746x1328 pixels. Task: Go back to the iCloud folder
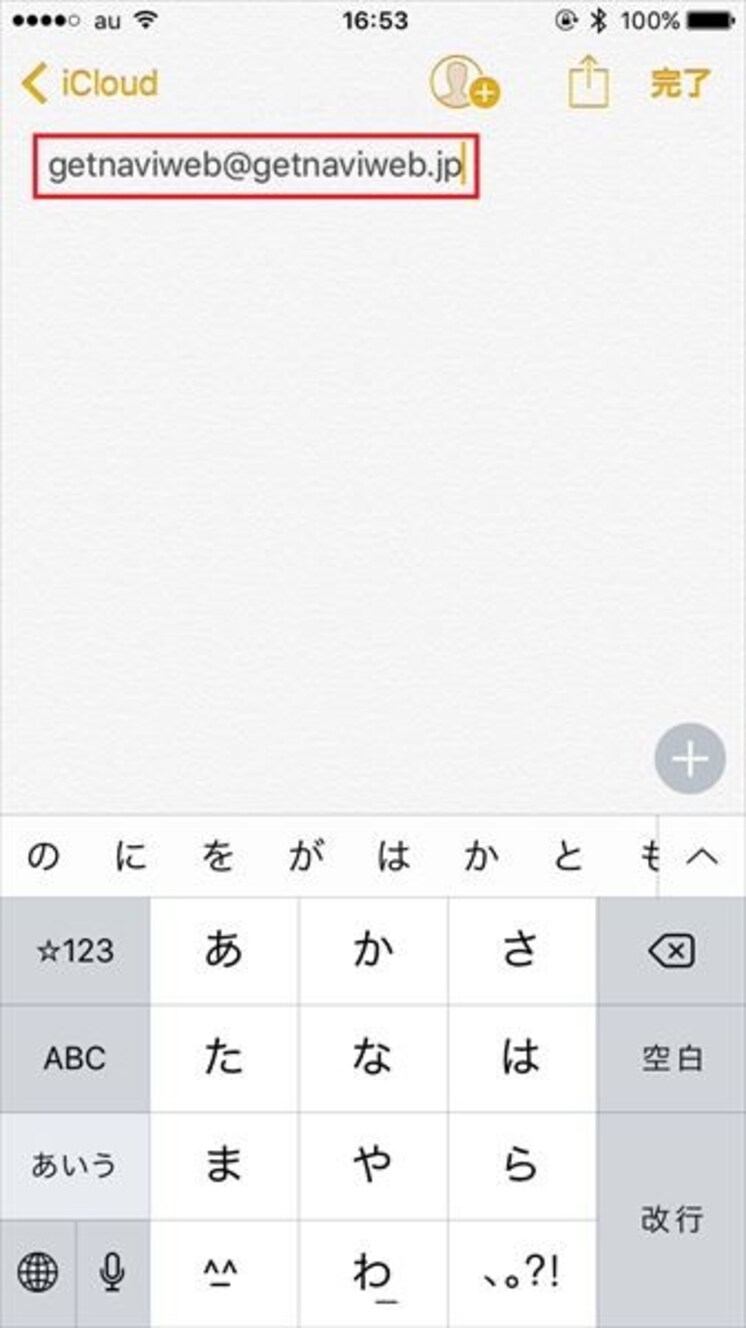89,84
